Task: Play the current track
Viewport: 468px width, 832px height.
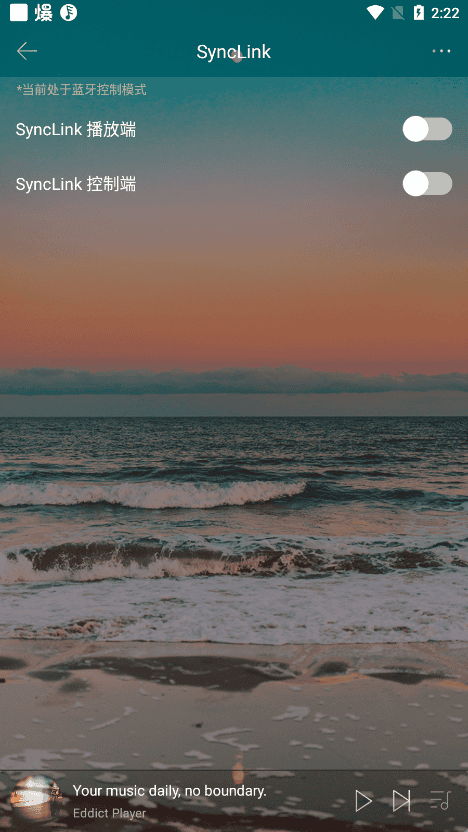Action: (363, 801)
